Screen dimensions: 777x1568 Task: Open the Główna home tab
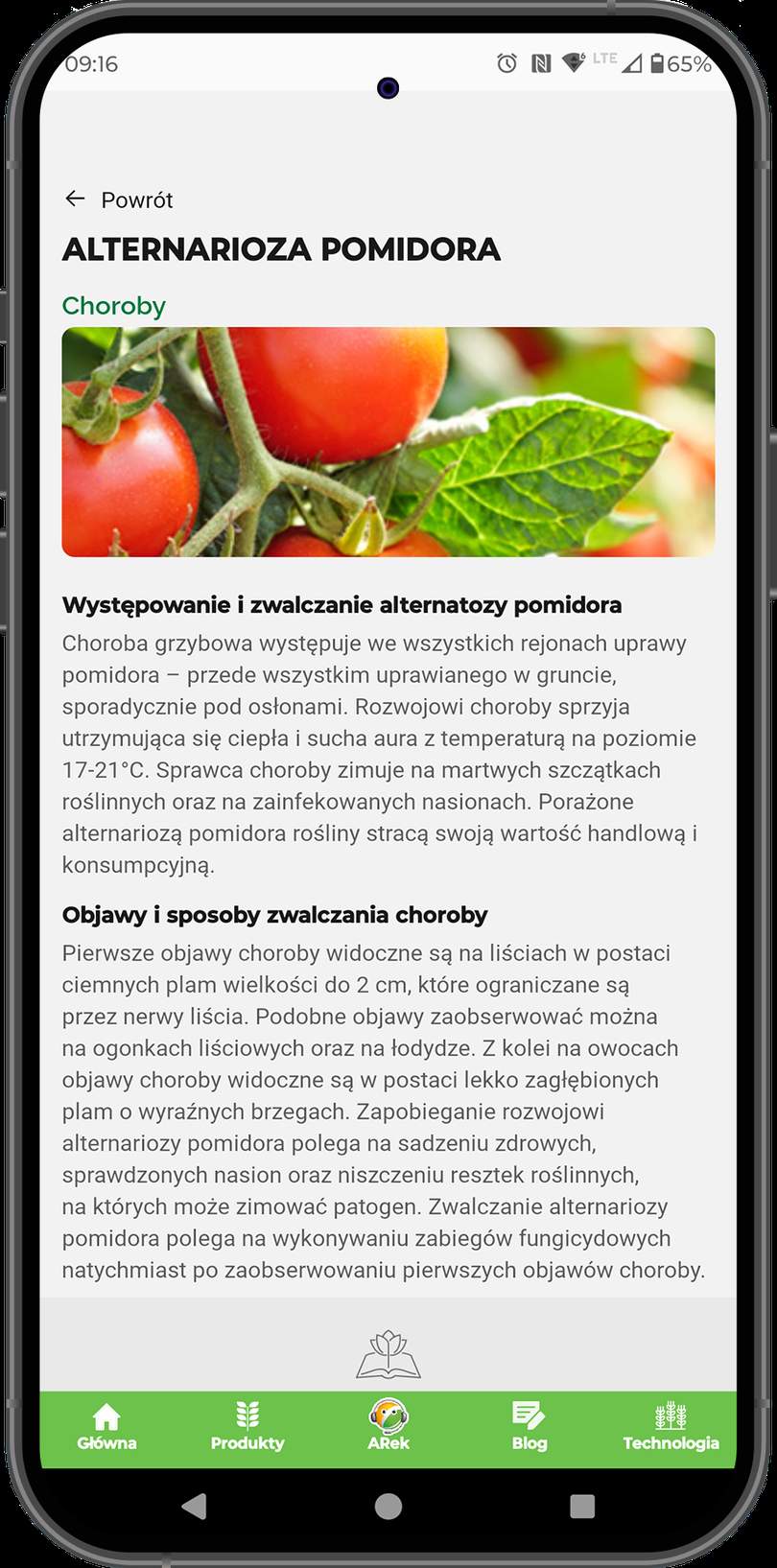coord(106,1426)
